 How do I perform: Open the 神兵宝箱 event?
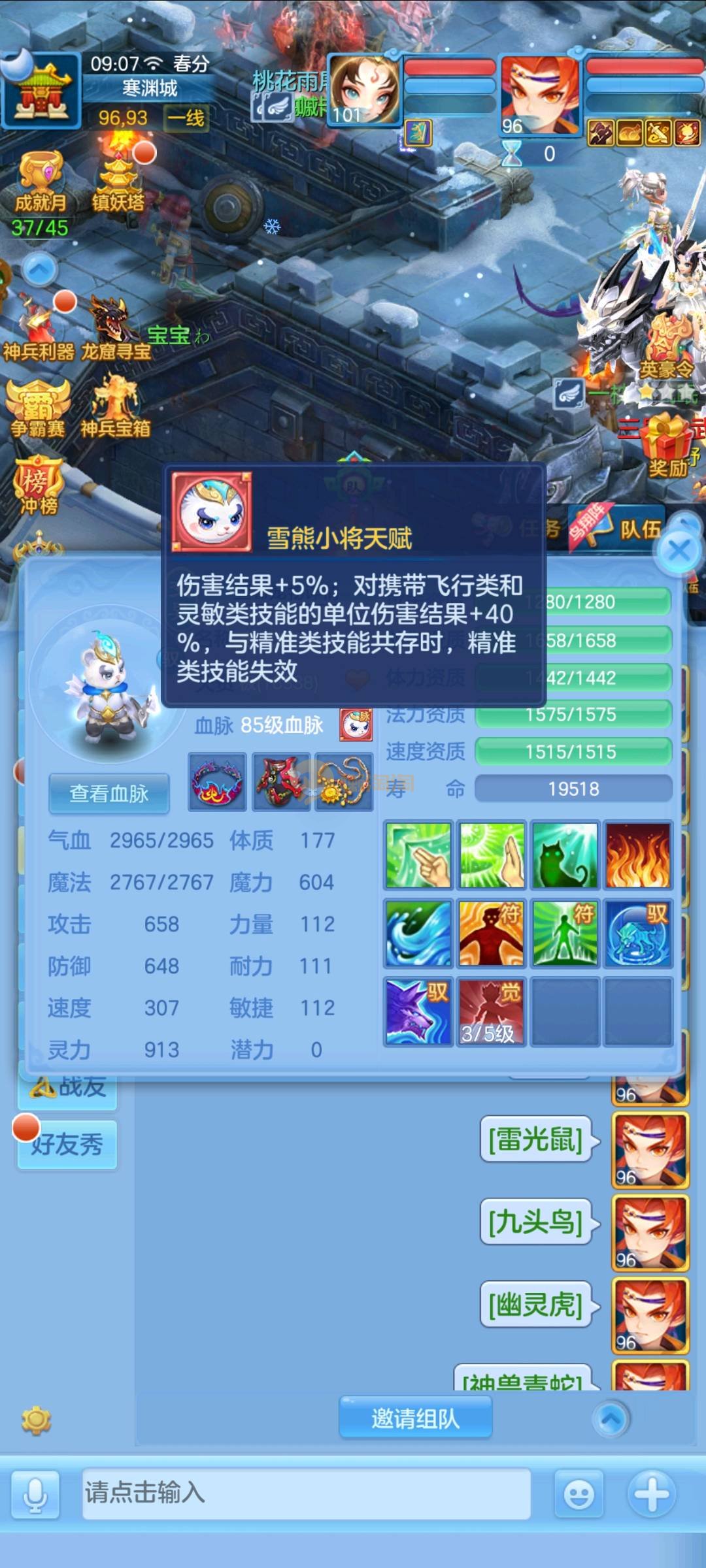(116, 408)
